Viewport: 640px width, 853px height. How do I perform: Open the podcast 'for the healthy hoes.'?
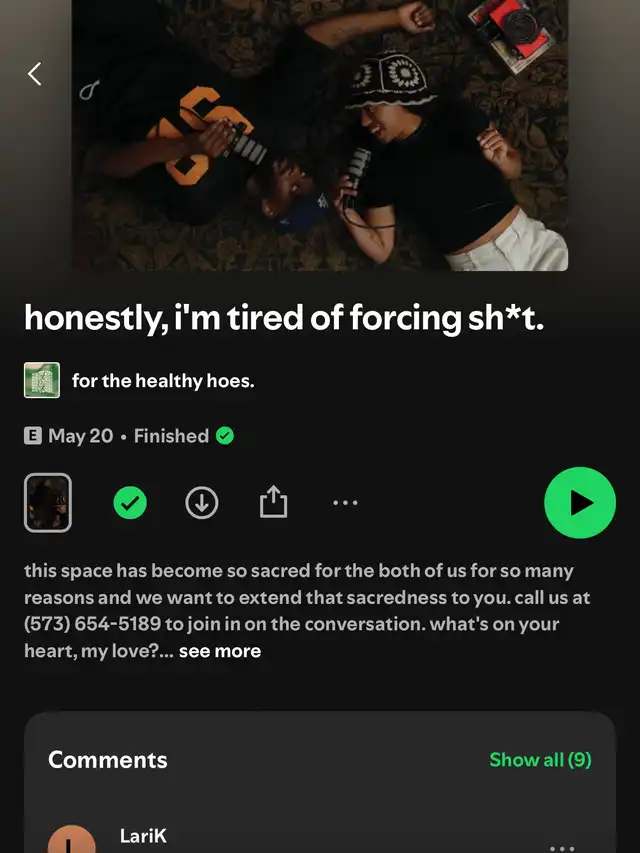162,381
